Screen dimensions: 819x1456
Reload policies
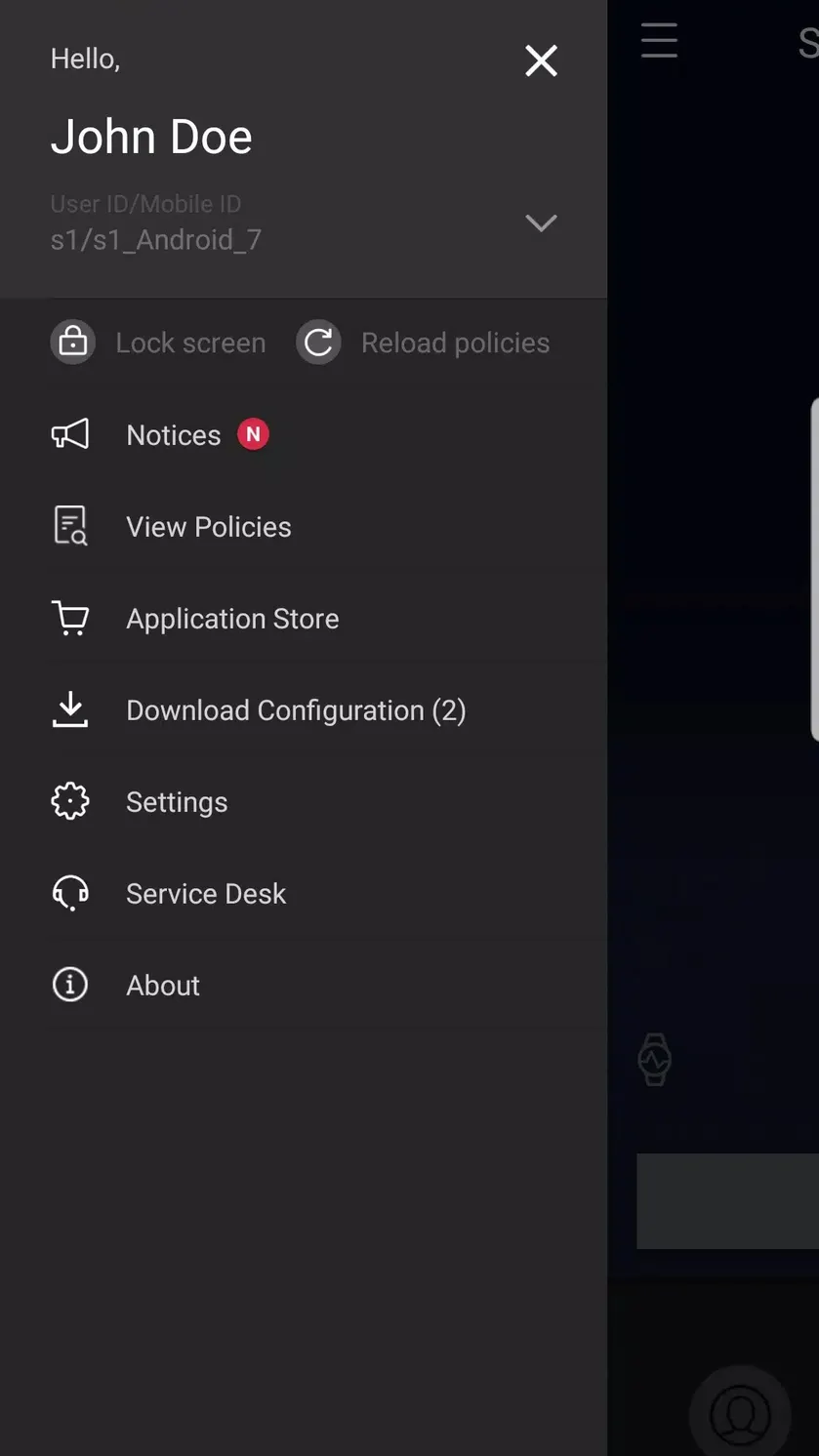(423, 344)
